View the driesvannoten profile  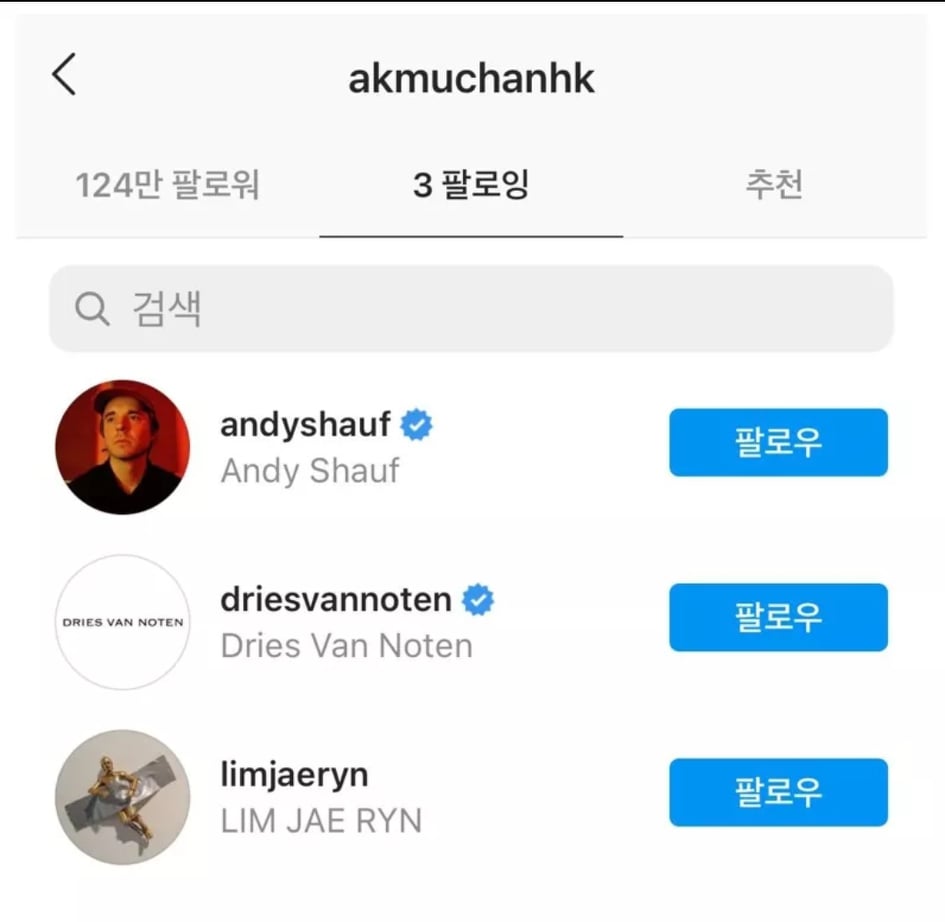[335, 600]
